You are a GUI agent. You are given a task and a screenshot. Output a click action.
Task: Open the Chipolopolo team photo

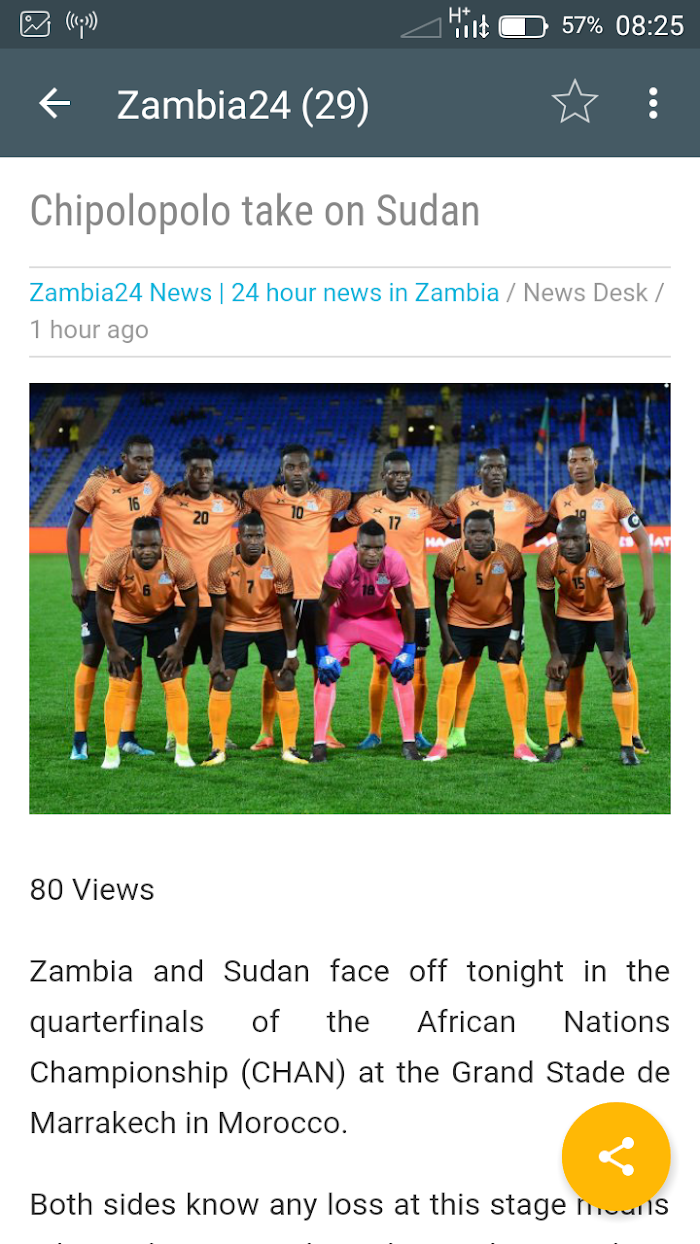[x=350, y=598]
